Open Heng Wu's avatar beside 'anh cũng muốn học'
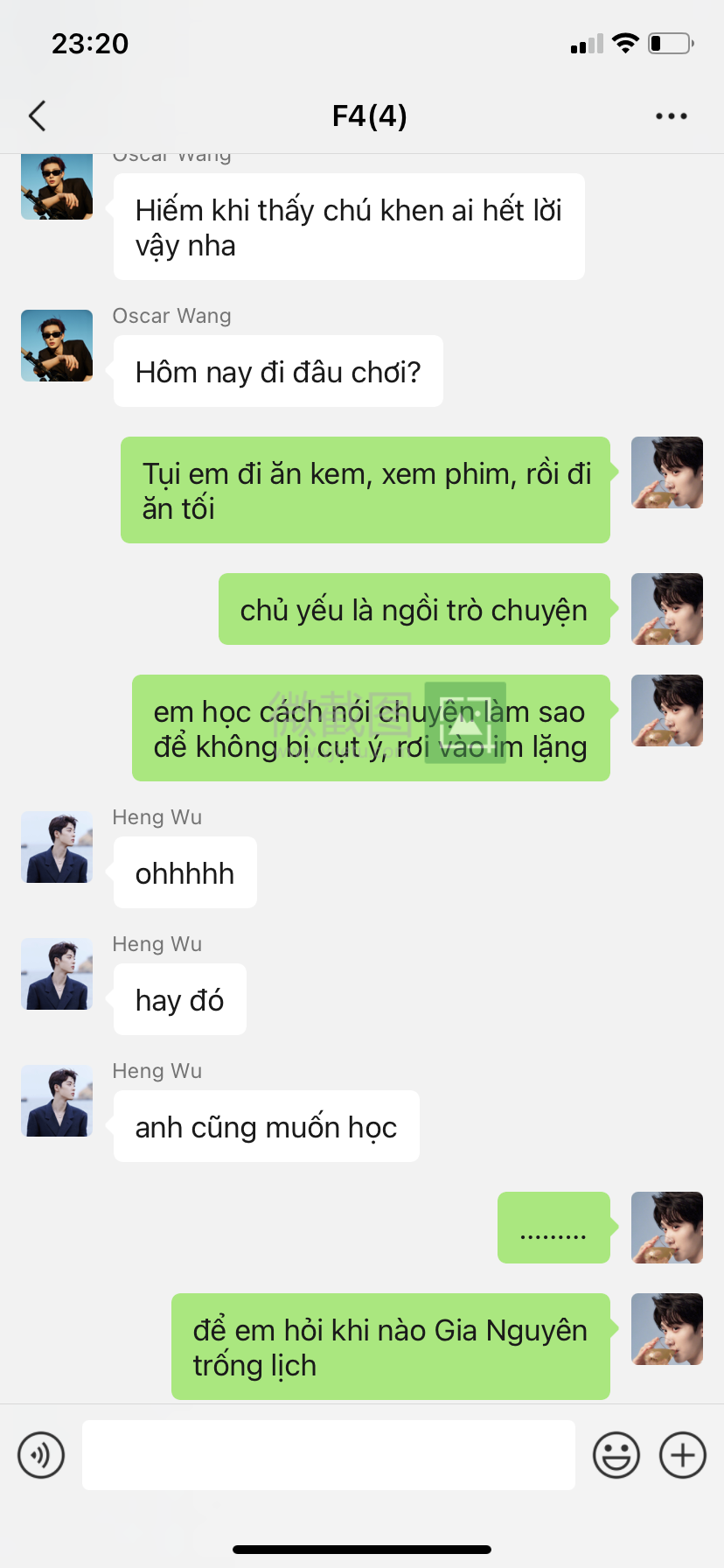724x1568 pixels. click(x=57, y=1101)
